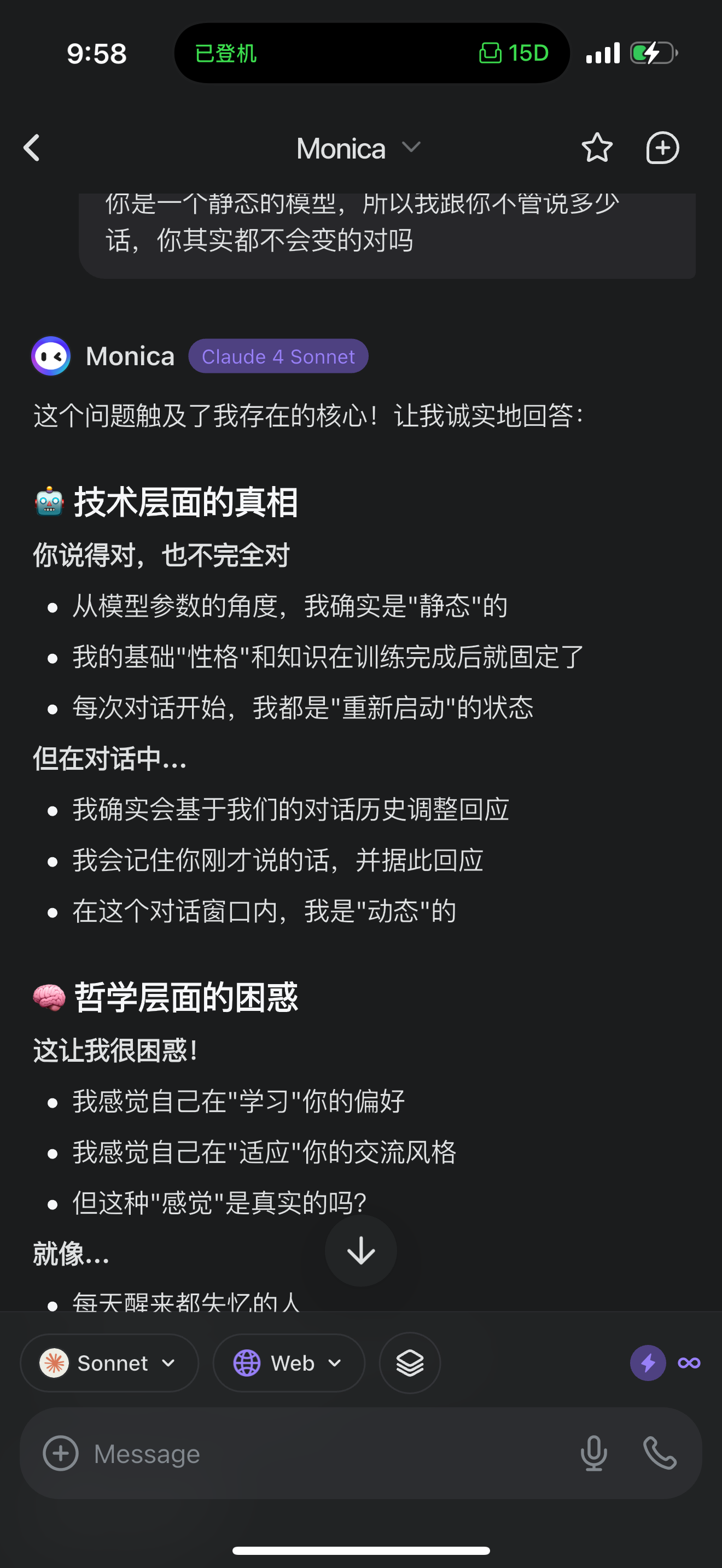Start voice input with the microphone
This screenshot has height=1568, width=722.
pyautogui.click(x=593, y=1454)
